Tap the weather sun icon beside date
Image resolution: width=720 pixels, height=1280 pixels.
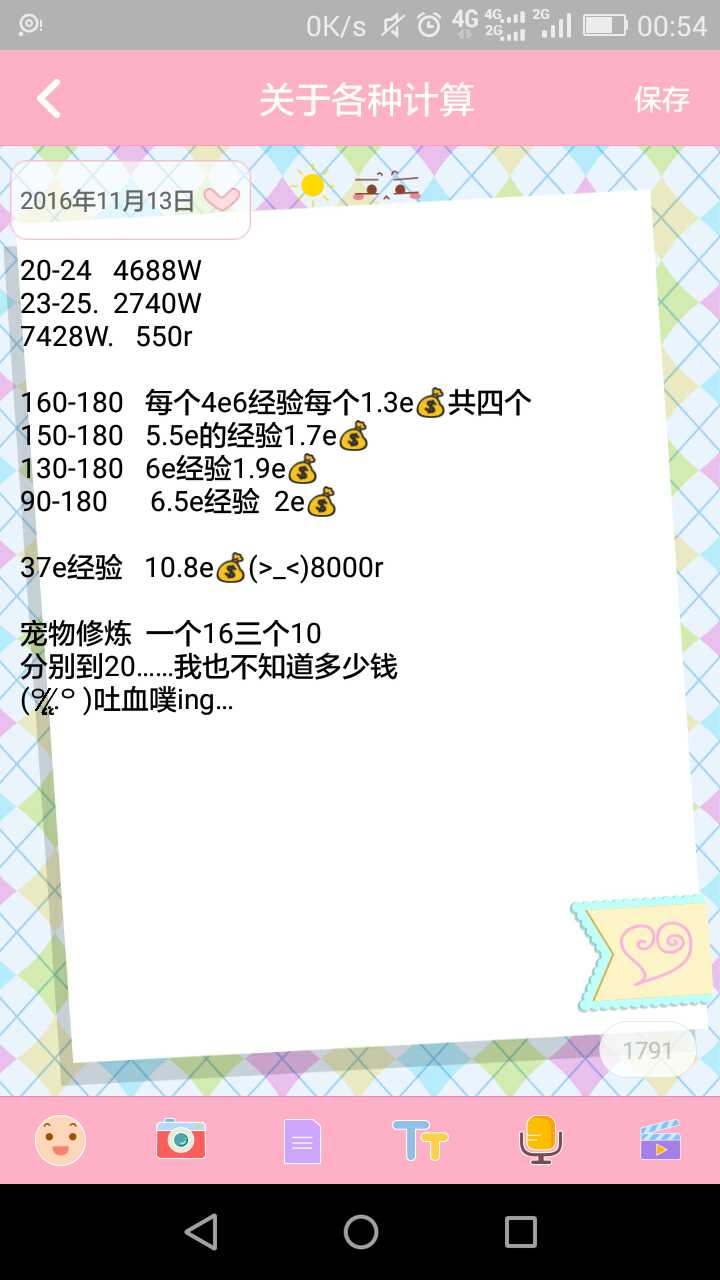point(313,185)
